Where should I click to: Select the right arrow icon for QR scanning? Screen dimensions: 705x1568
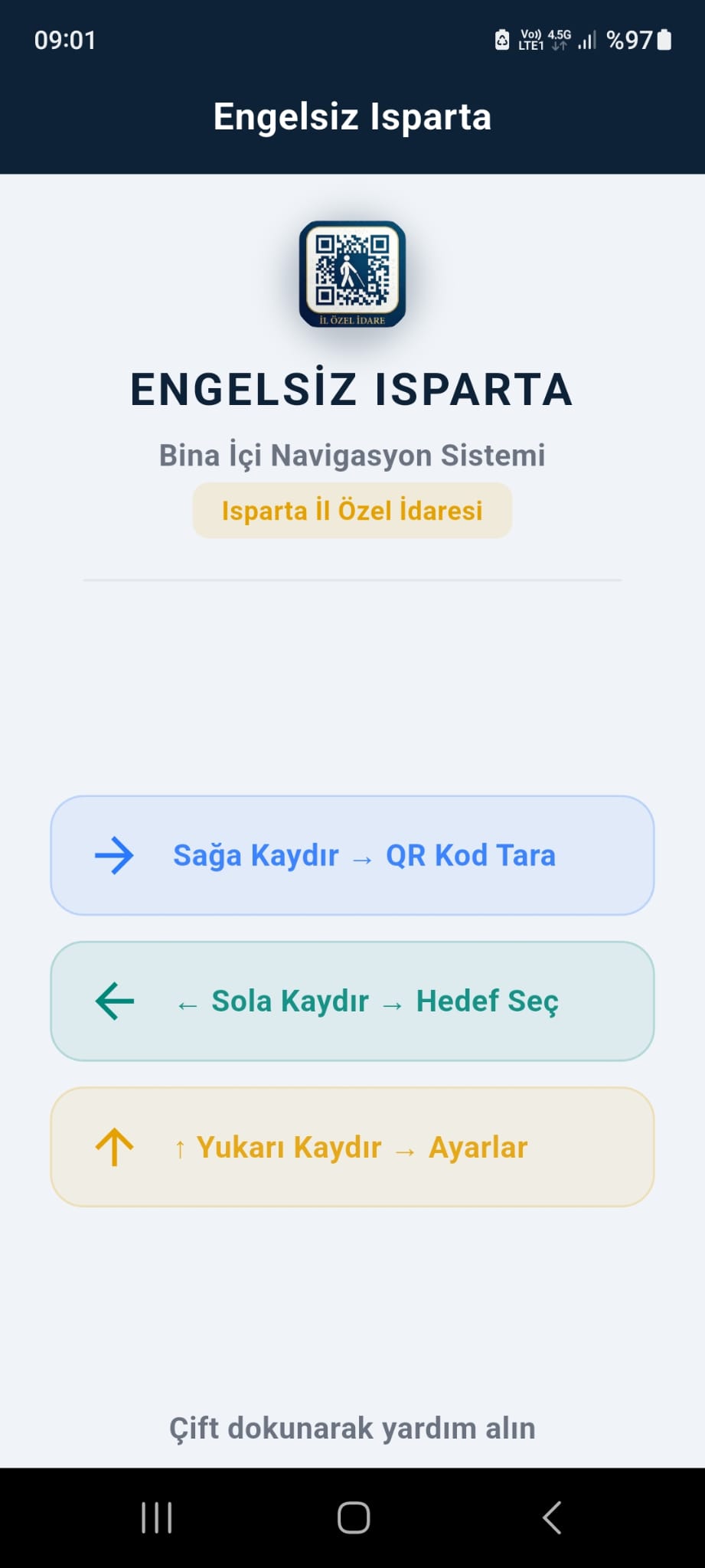coord(115,855)
